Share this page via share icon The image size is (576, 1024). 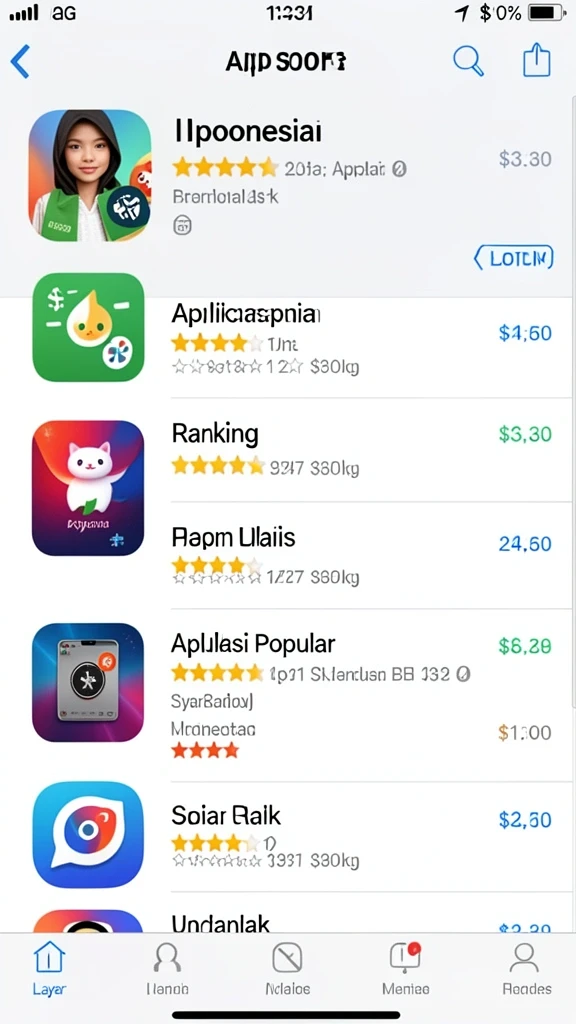(537, 61)
